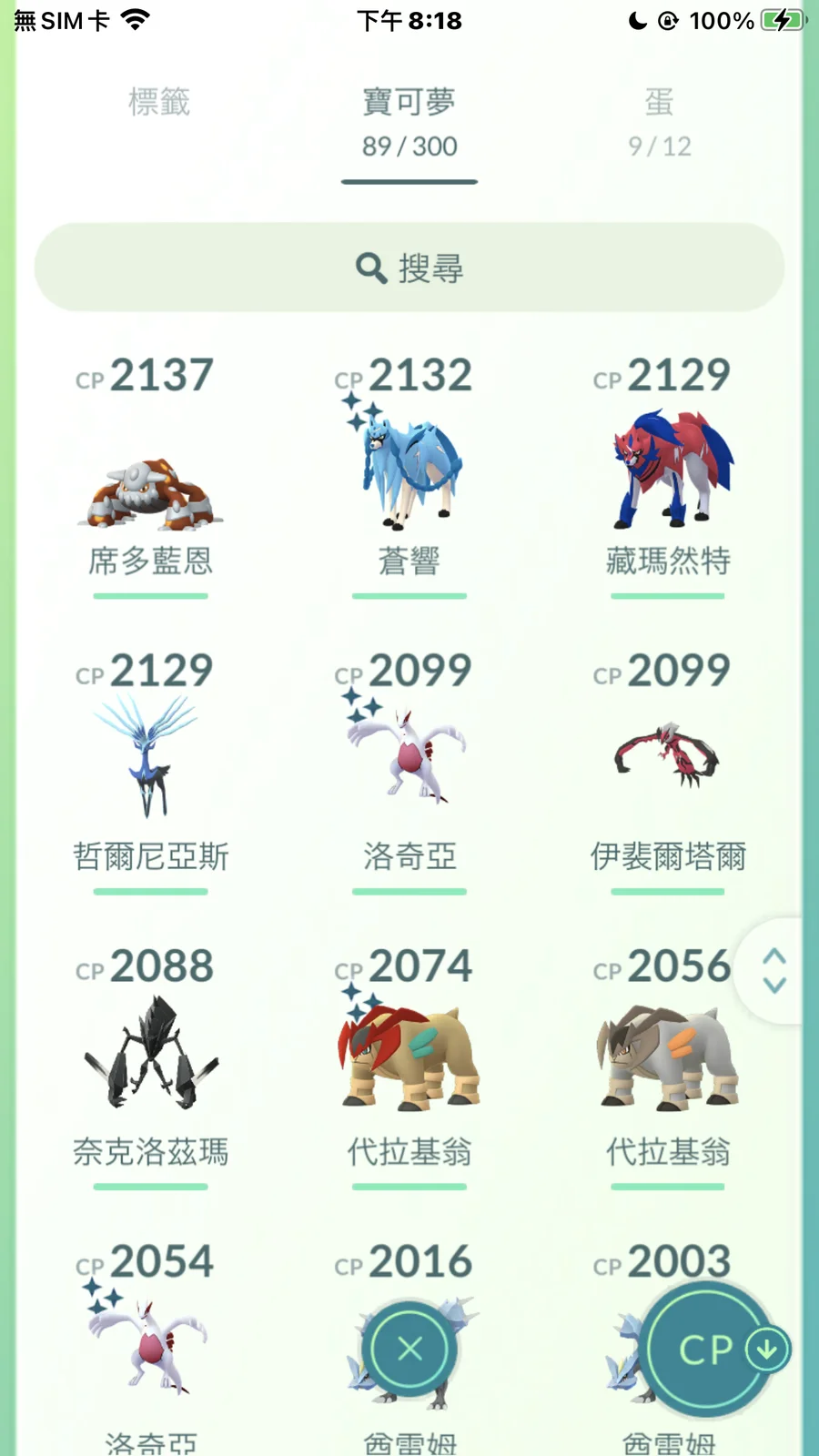This screenshot has height=1456, width=819.
Task: Open 奈克洛茲瑪 with CP 2088
Action: click(x=151, y=1056)
